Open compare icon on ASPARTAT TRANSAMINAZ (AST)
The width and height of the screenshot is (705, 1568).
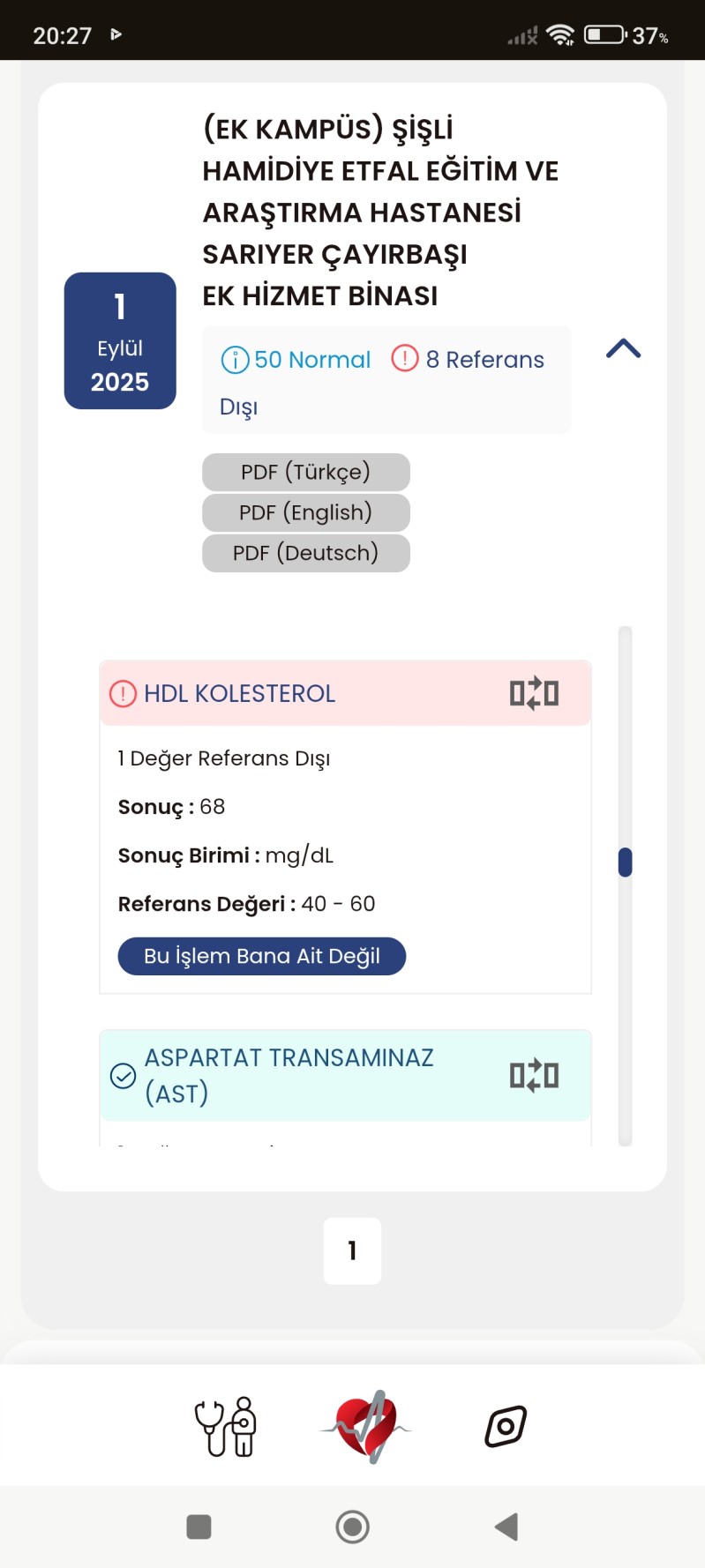click(534, 1075)
